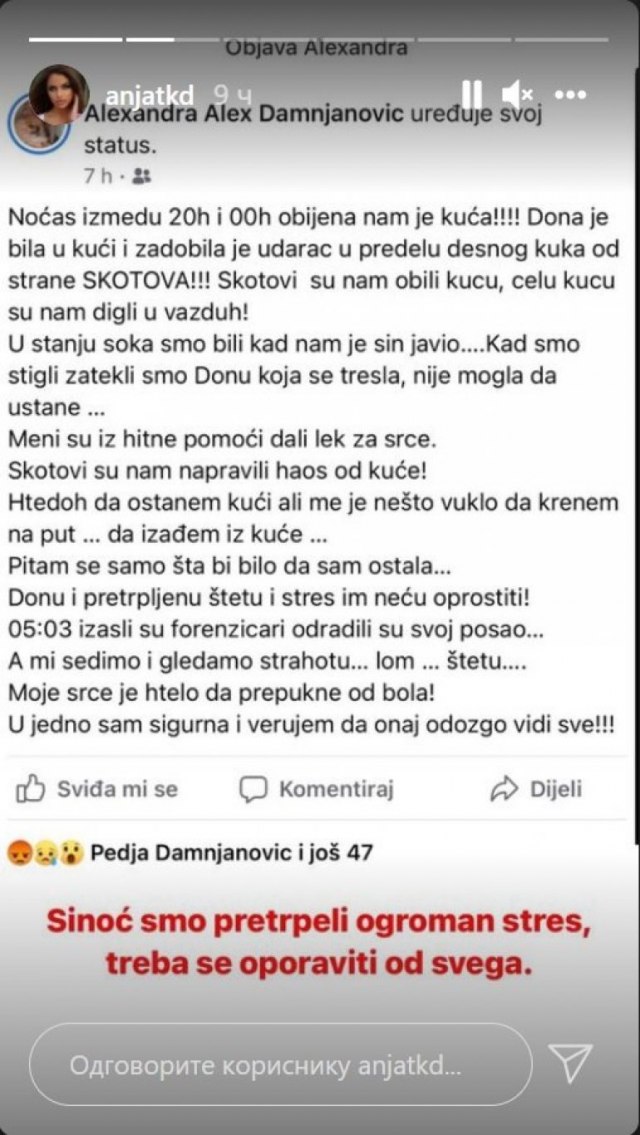Share this story via the paper plane icon
The height and width of the screenshot is (1135, 640).
(571, 1063)
